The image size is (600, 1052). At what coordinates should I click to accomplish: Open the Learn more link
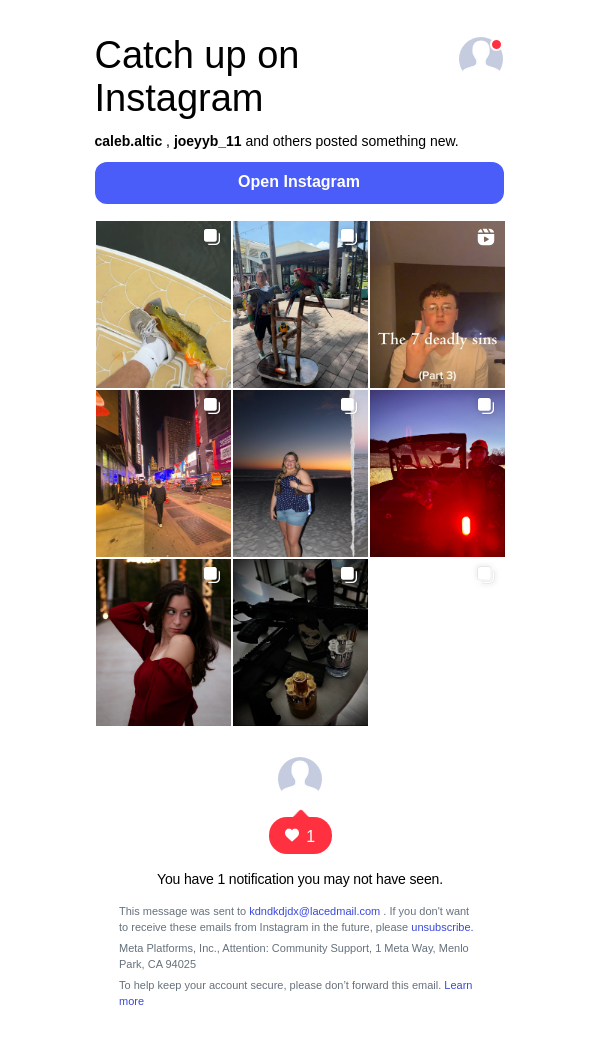click(x=458, y=985)
